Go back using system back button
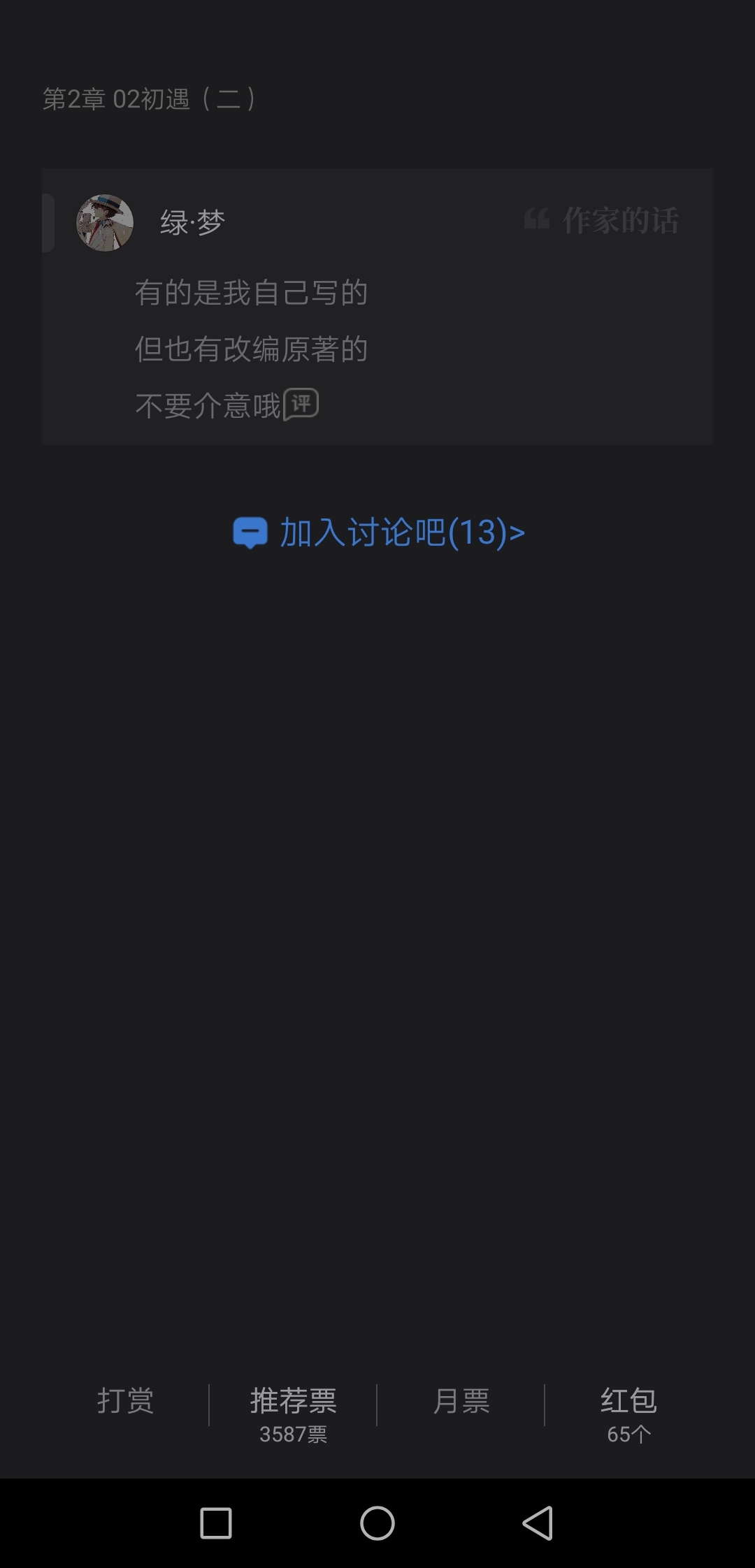This screenshot has width=755, height=1568. [x=538, y=1523]
